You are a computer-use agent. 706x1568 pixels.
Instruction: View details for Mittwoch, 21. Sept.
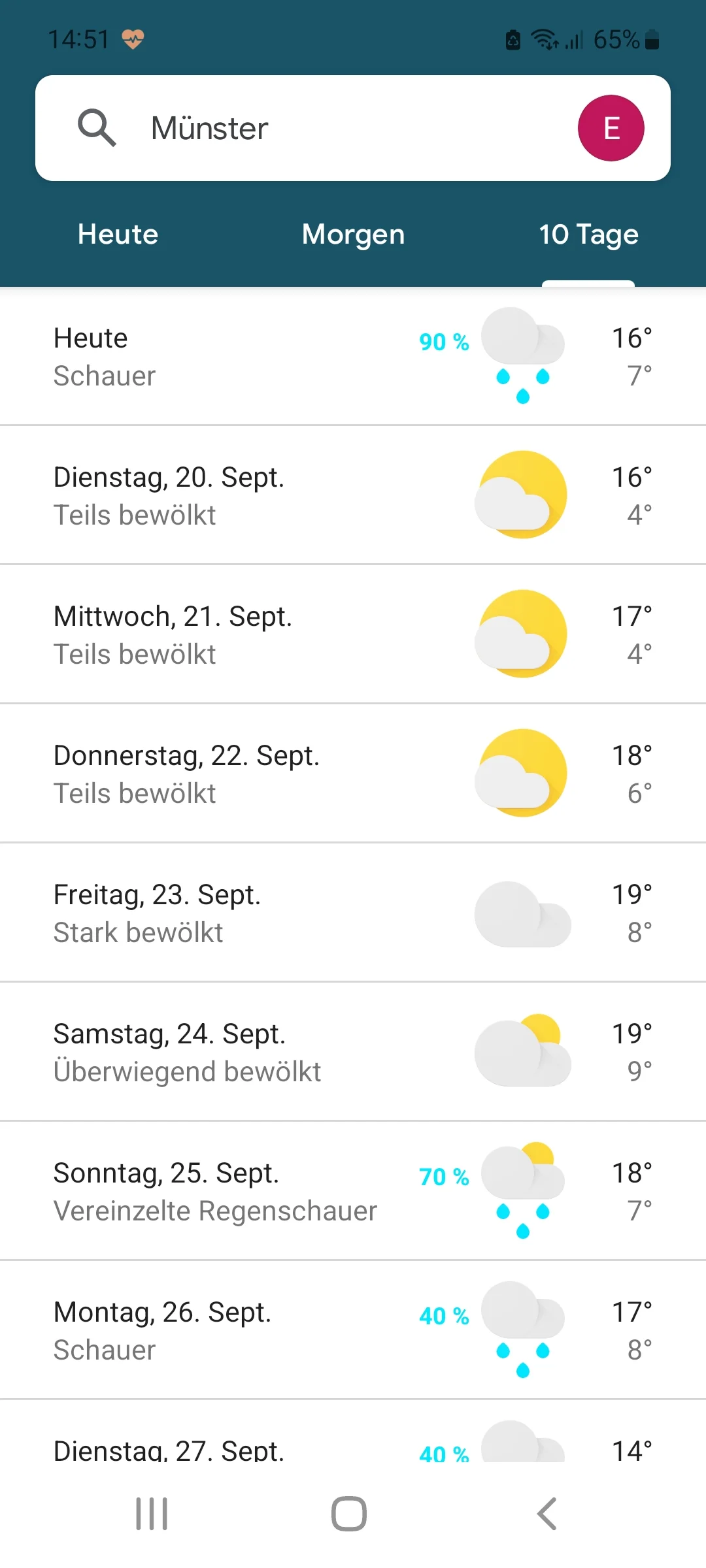click(353, 634)
